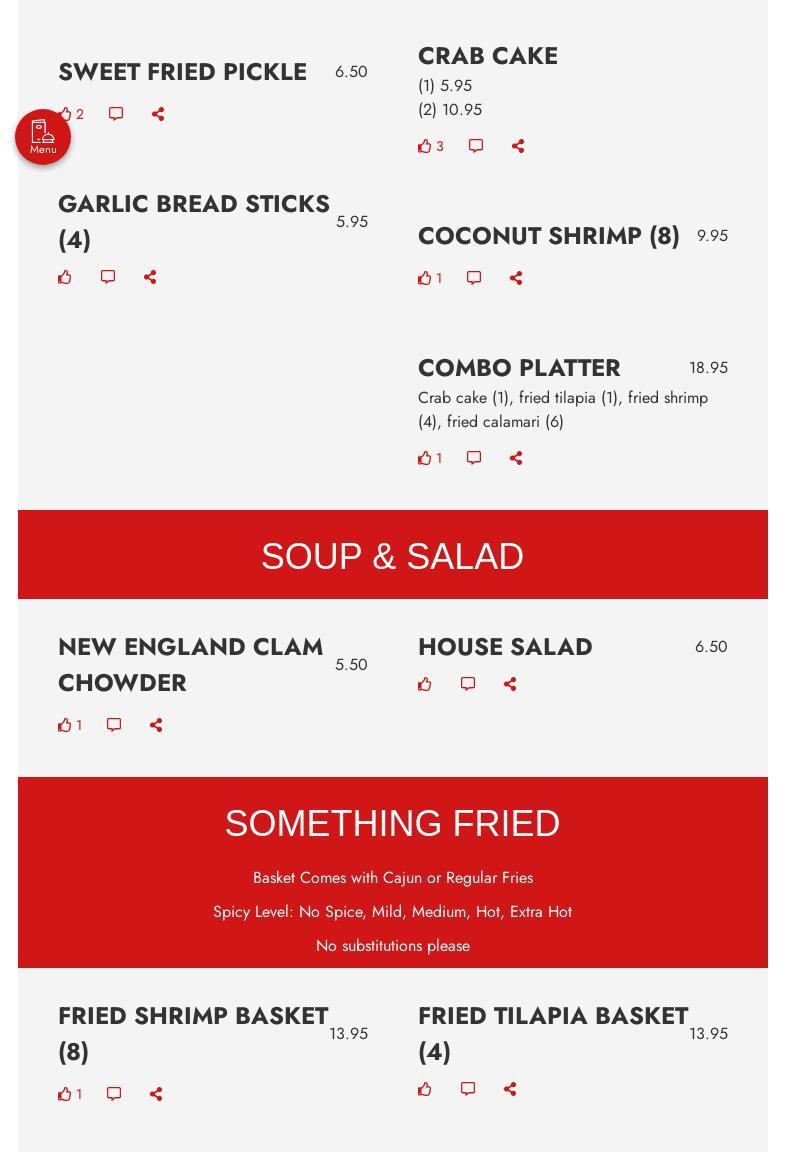Share the Sweet Fried Pickle item
Image resolution: width=785 pixels, height=1152 pixels.
[158, 114]
